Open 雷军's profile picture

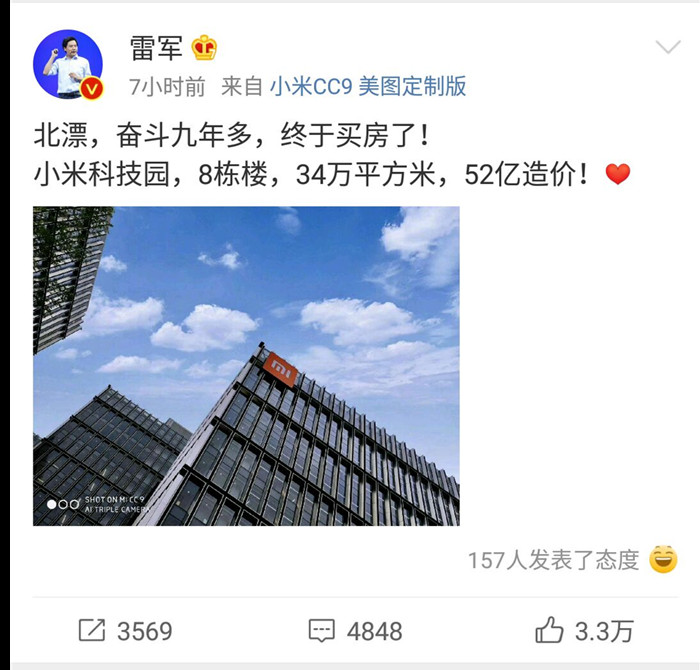tap(69, 65)
